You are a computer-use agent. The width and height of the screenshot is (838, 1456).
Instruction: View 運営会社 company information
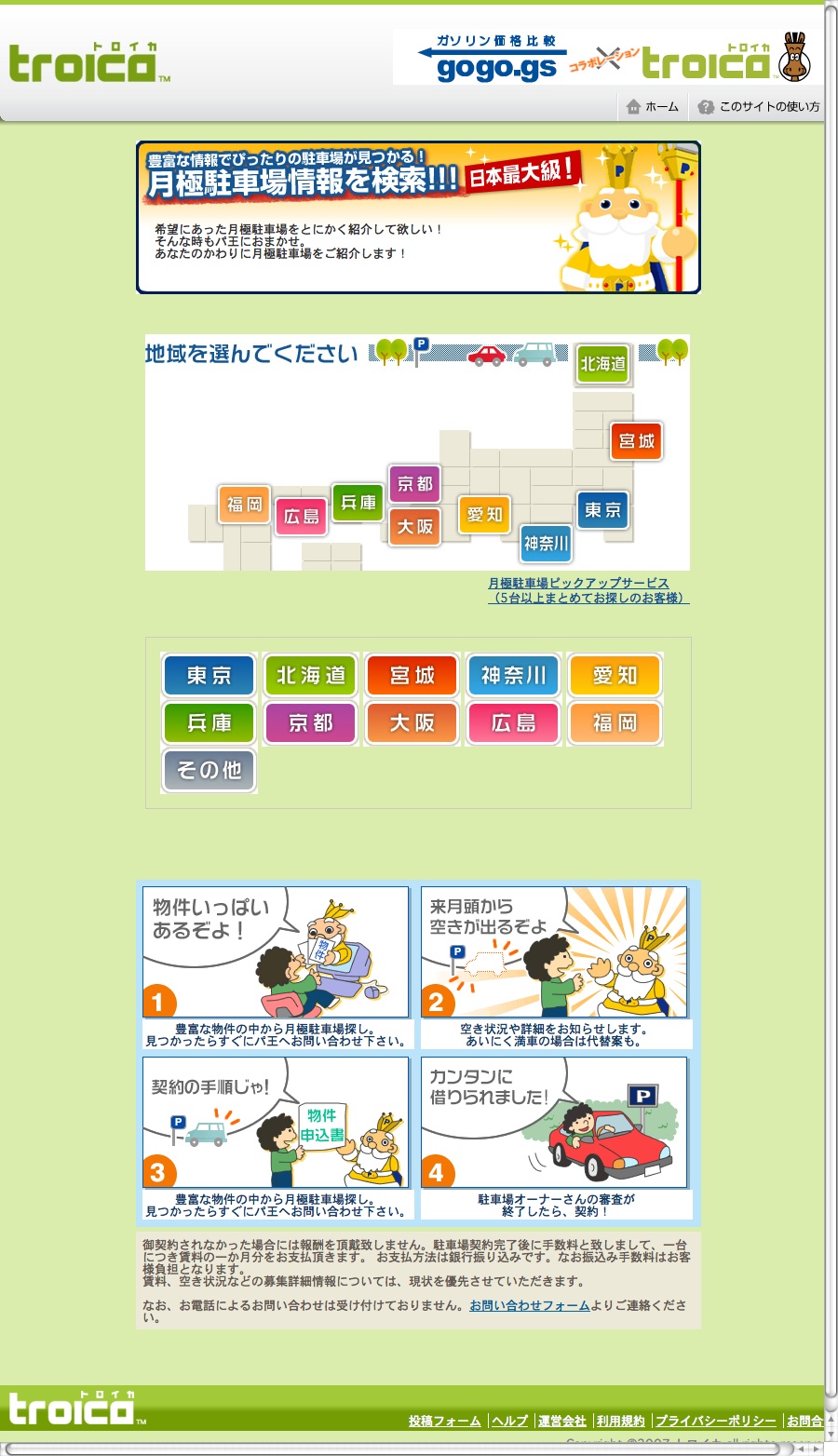tap(561, 1421)
